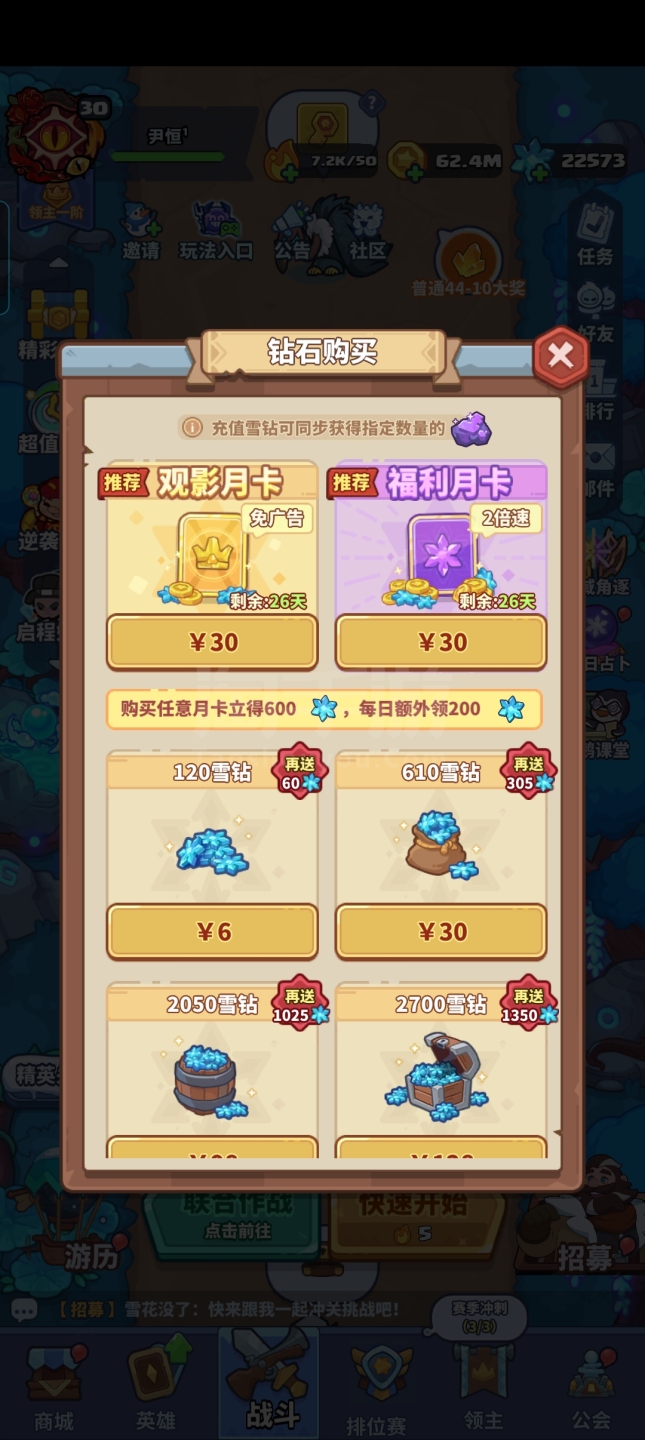Buy 观影月卡 for ¥30
The height and width of the screenshot is (1440, 645).
(212, 642)
